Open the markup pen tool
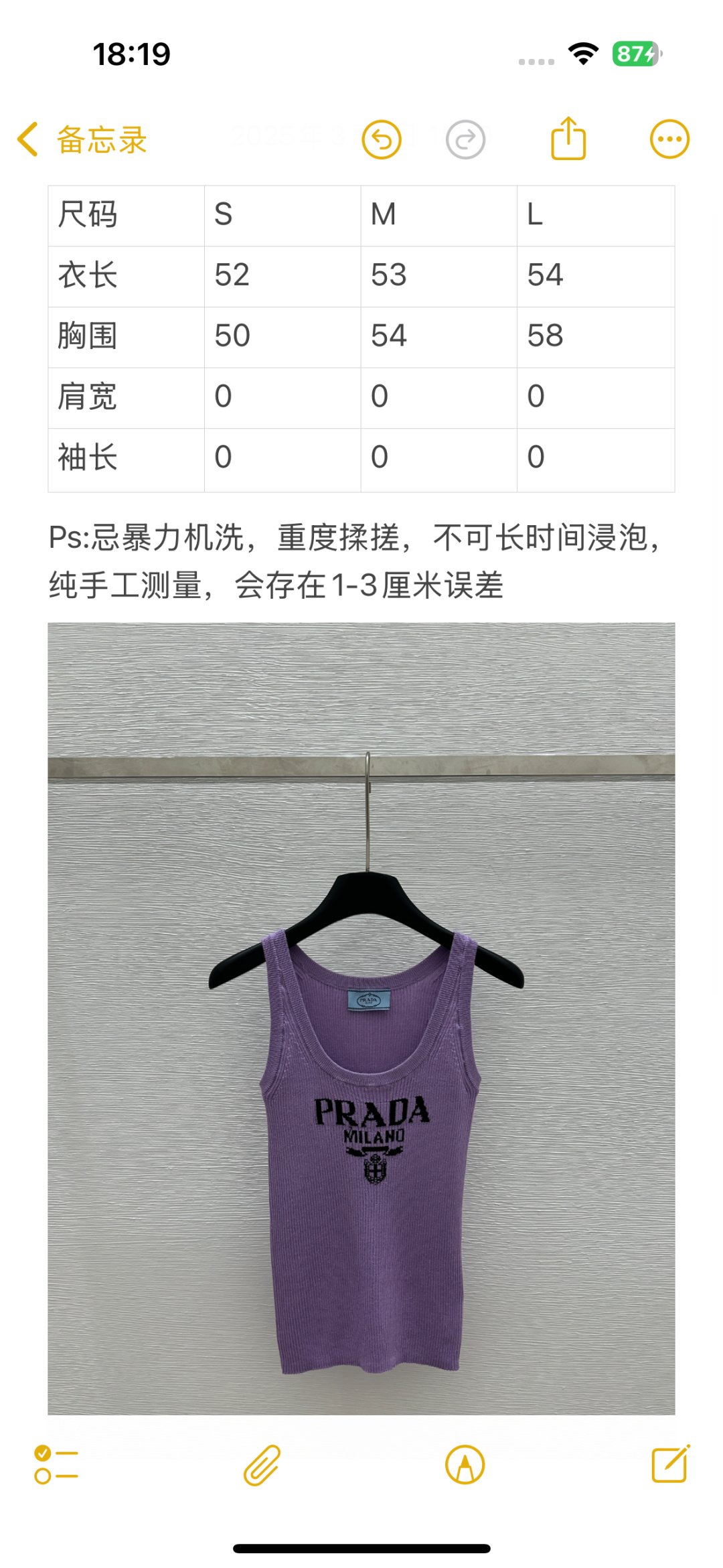The image size is (723, 1568). coord(465,1464)
